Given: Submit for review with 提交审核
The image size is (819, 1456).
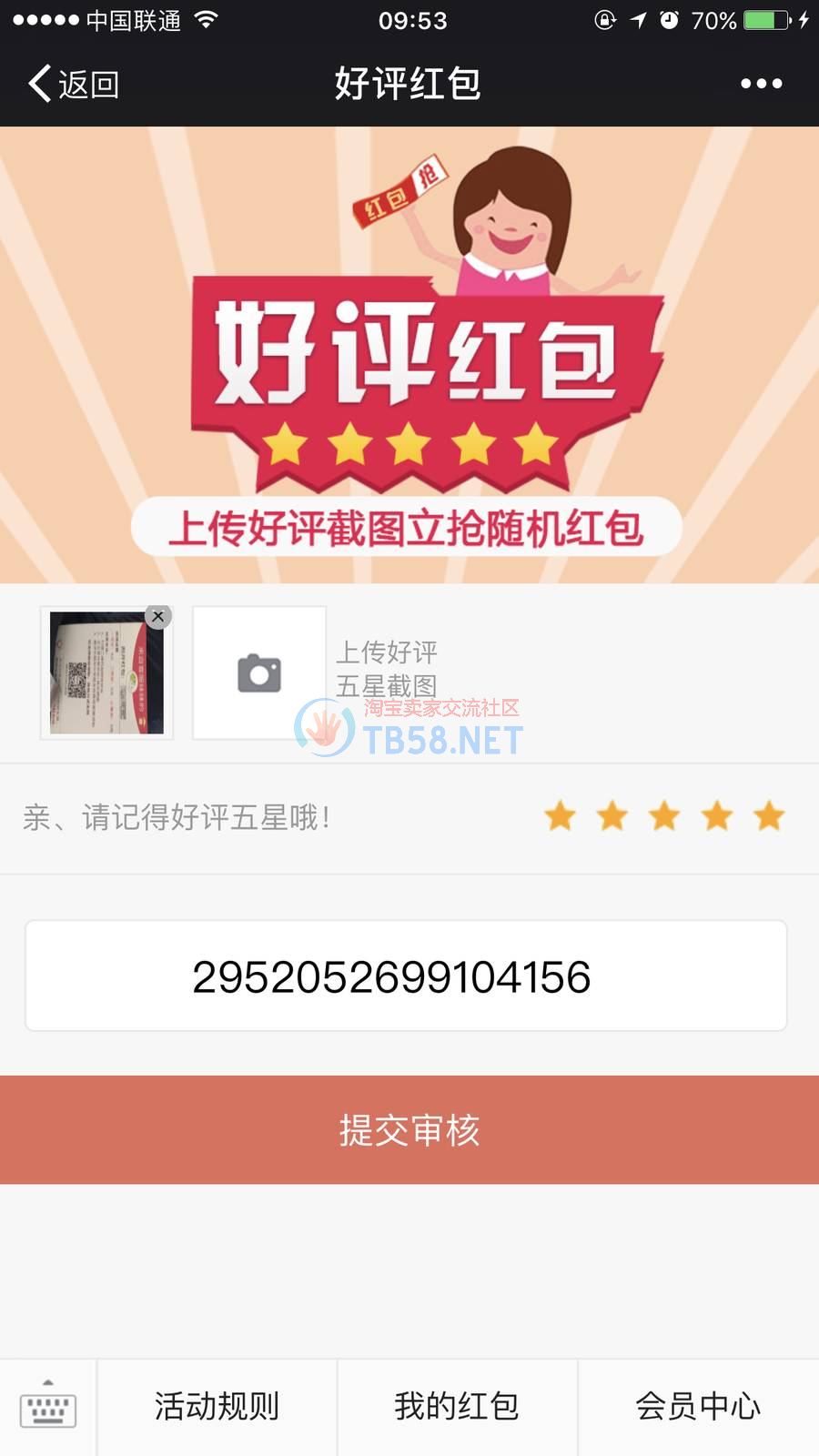Looking at the screenshot, I should coord(409,1130).
